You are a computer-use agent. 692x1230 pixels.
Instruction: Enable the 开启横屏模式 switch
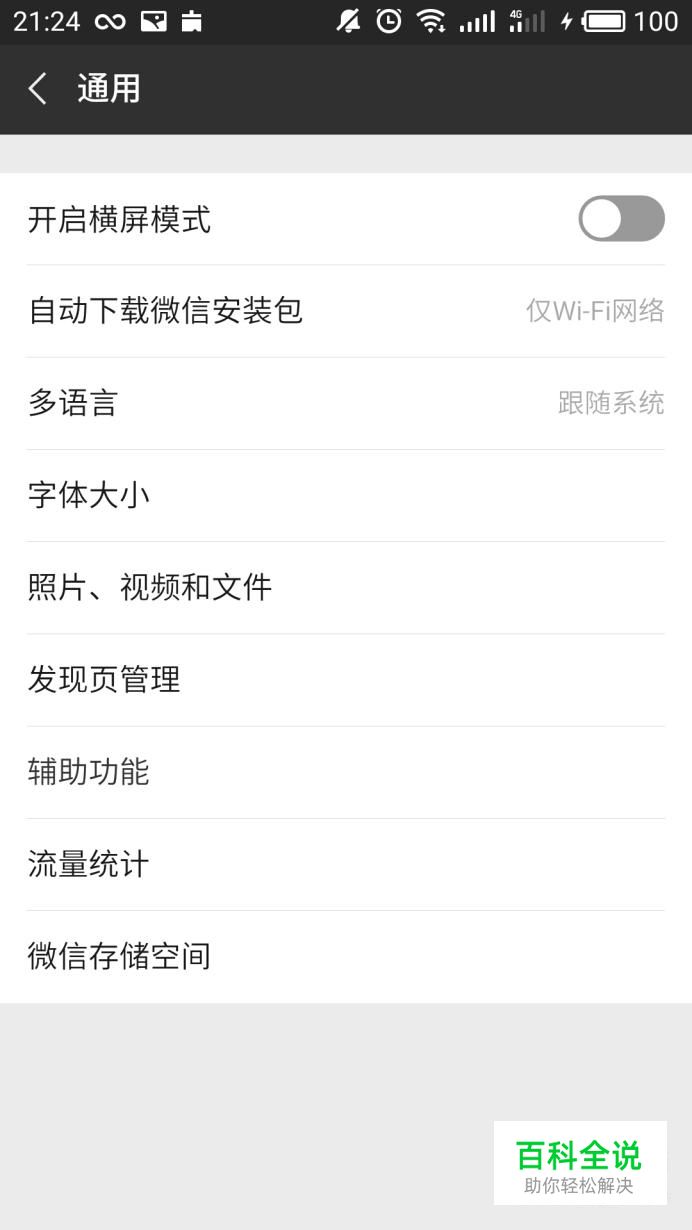tap(621, 218)
